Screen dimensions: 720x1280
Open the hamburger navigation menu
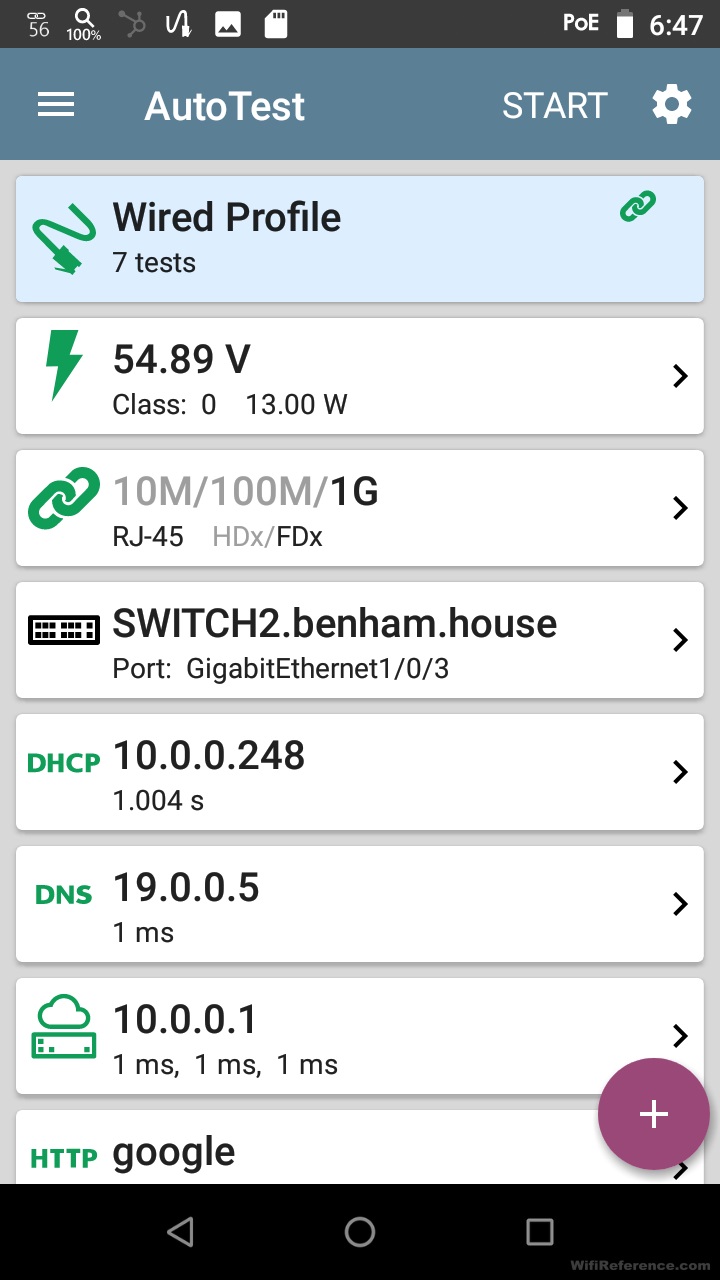[x=56, y=105]
